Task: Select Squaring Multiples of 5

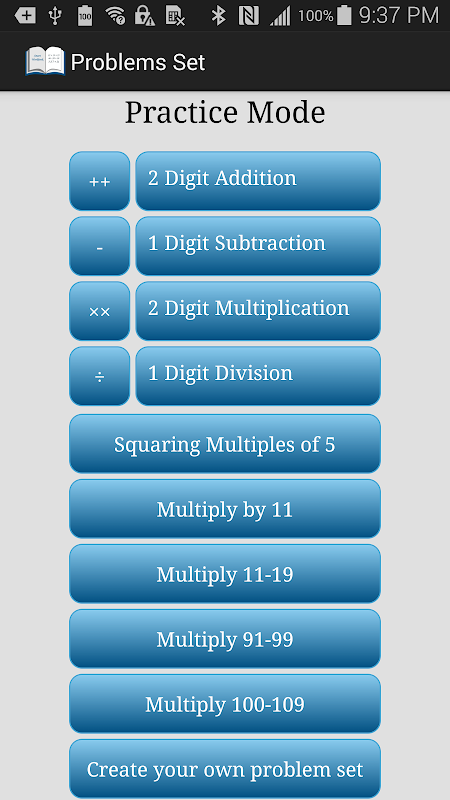Action: point(225,444)
